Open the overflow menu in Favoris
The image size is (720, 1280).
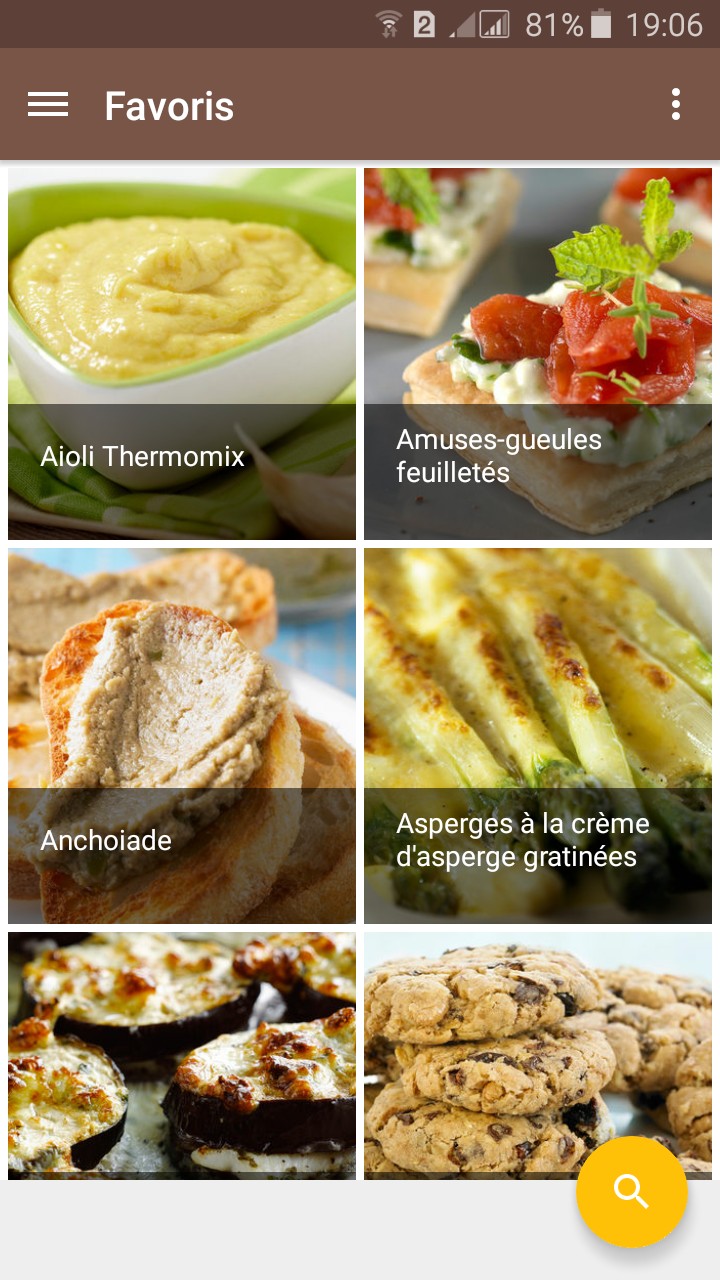pos(676,104)
